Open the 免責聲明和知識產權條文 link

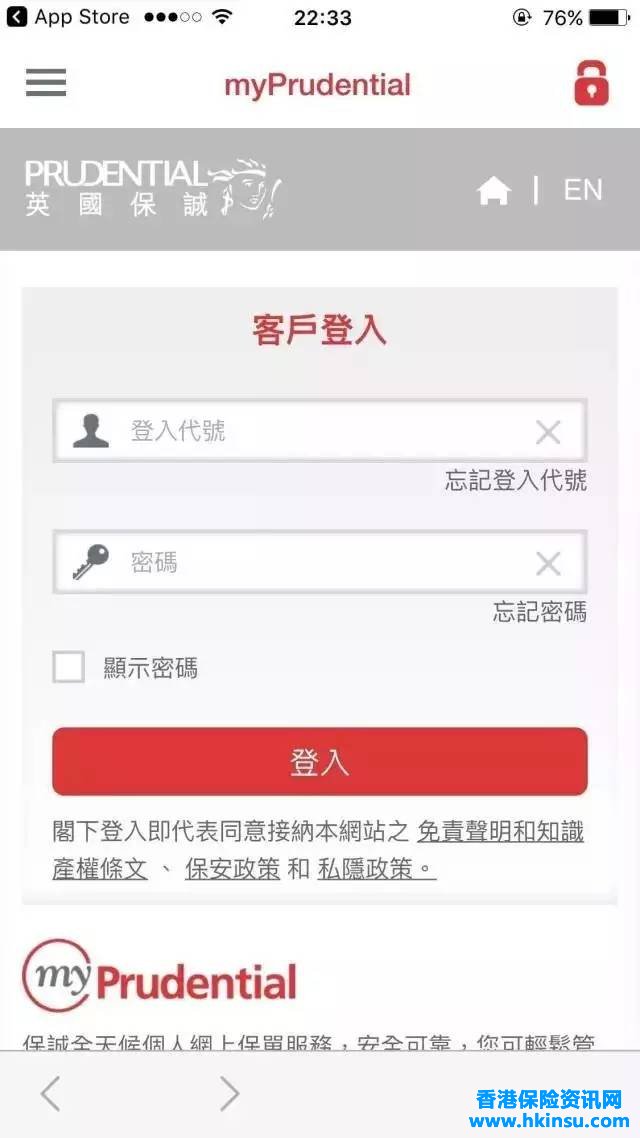(x=500, y=832)
